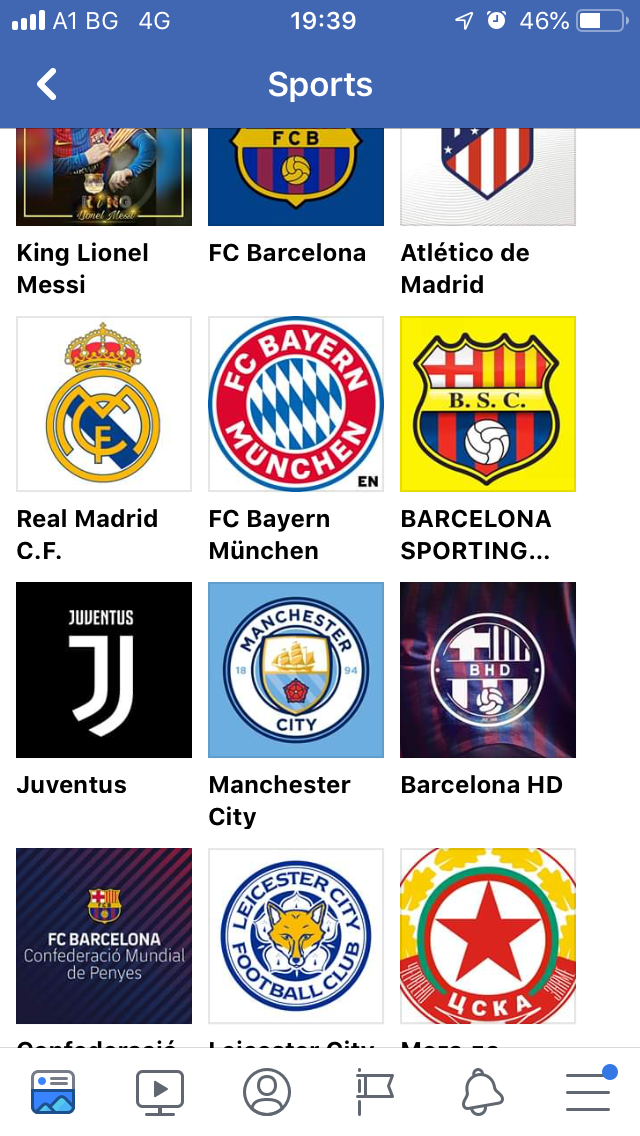The height and width of the screenshot is (1136, 640).
Task: Select the Real Madrid C.F. page
Action: point(103,404)
